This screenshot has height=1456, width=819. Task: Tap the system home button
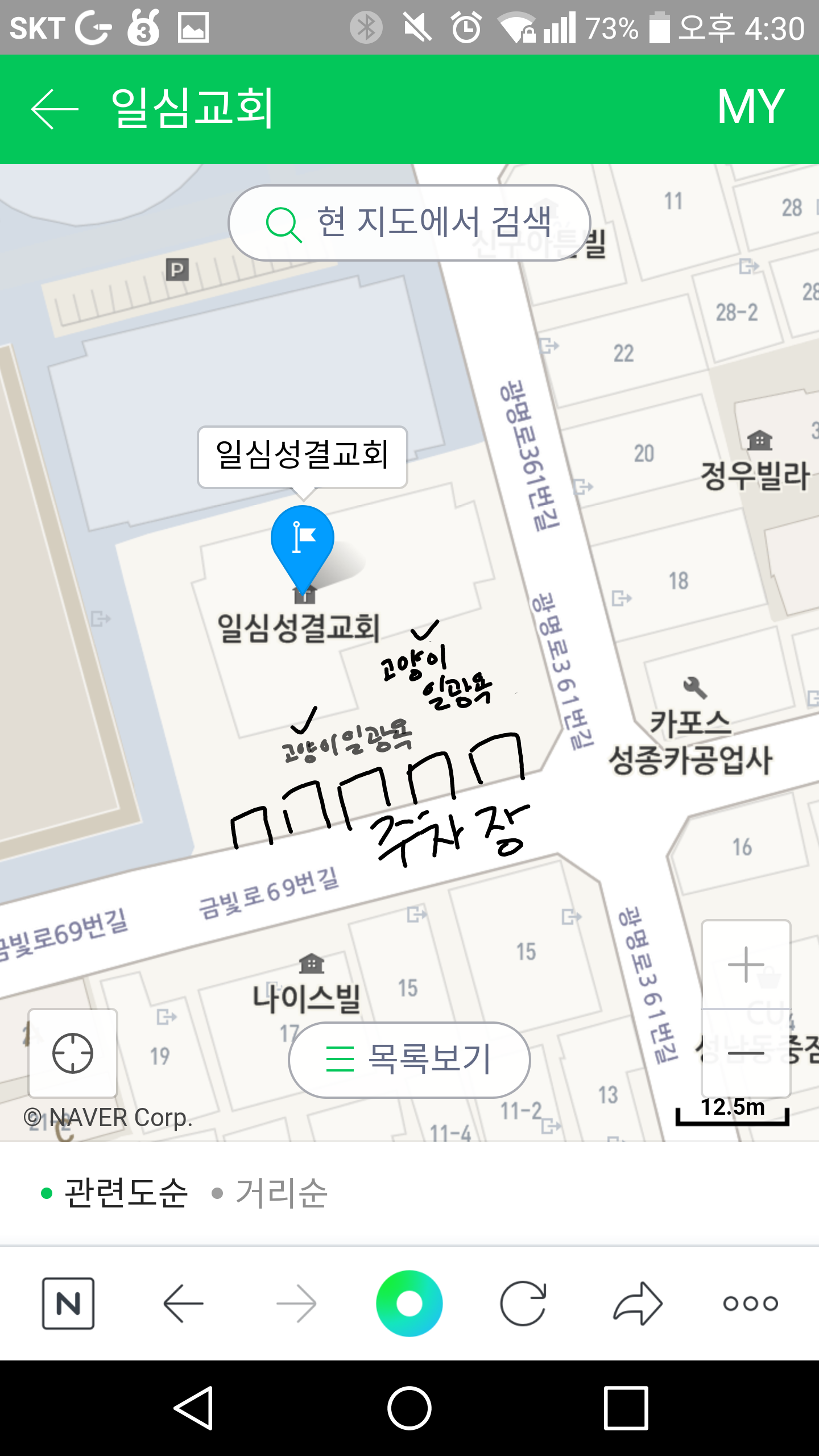(409, 1408)
